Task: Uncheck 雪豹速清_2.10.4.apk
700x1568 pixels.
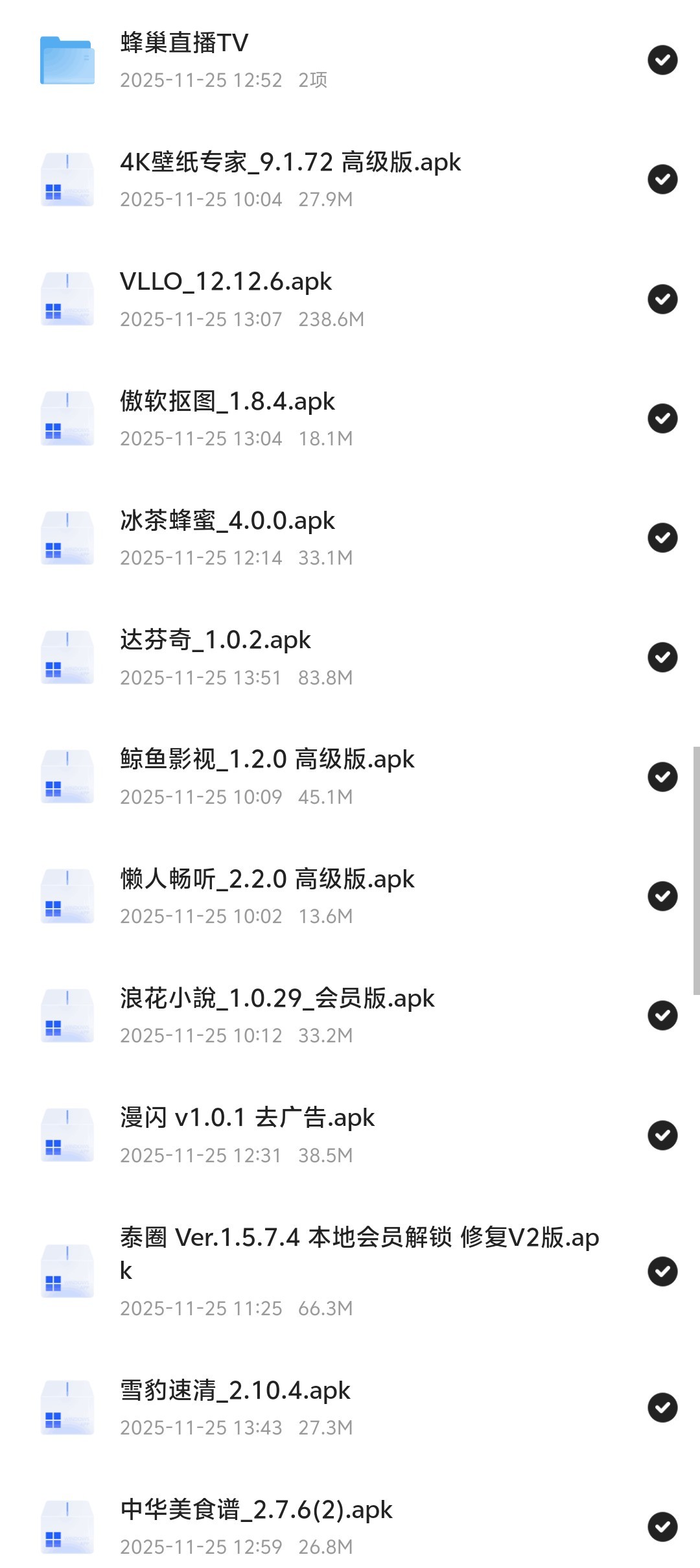Action: coord(662,1407)
